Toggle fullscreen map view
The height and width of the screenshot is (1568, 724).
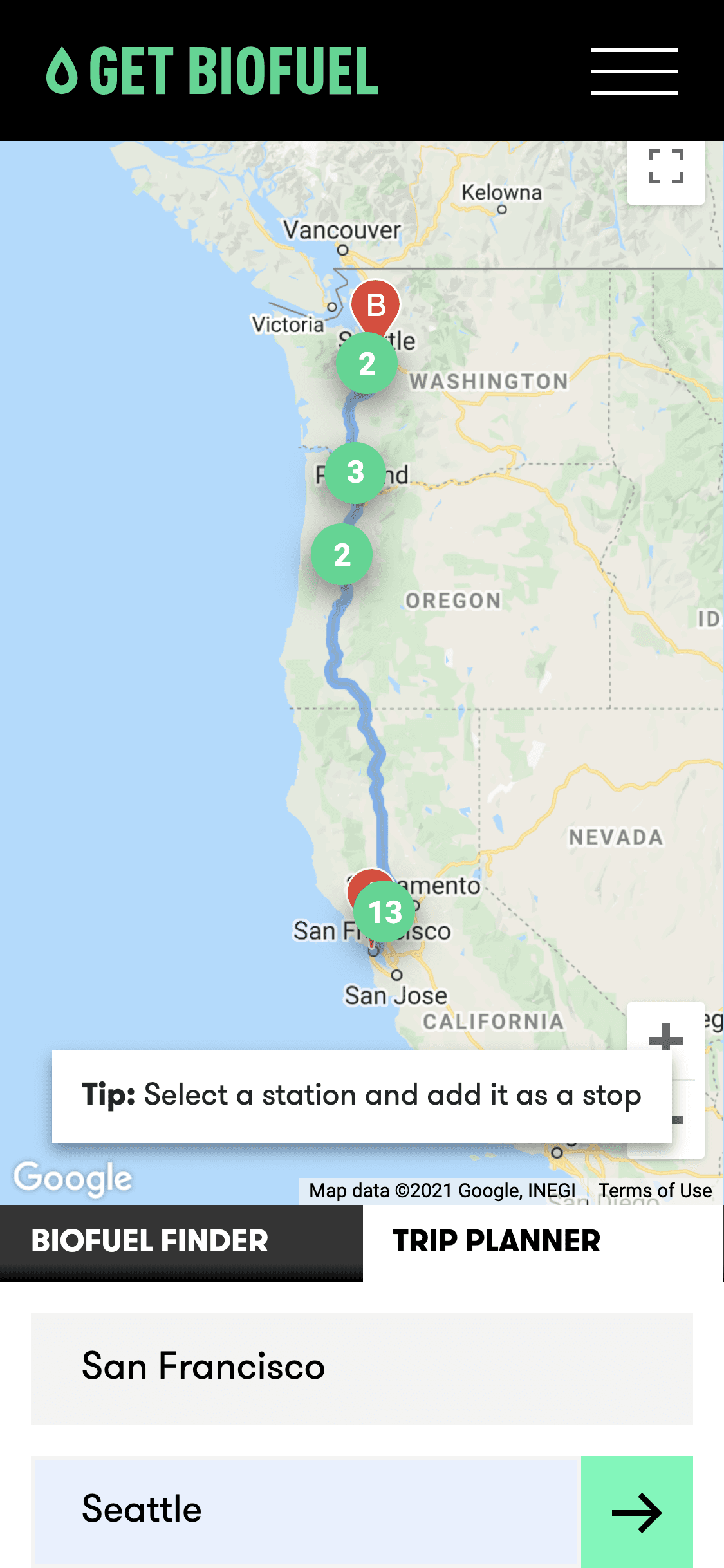(665, 167)
